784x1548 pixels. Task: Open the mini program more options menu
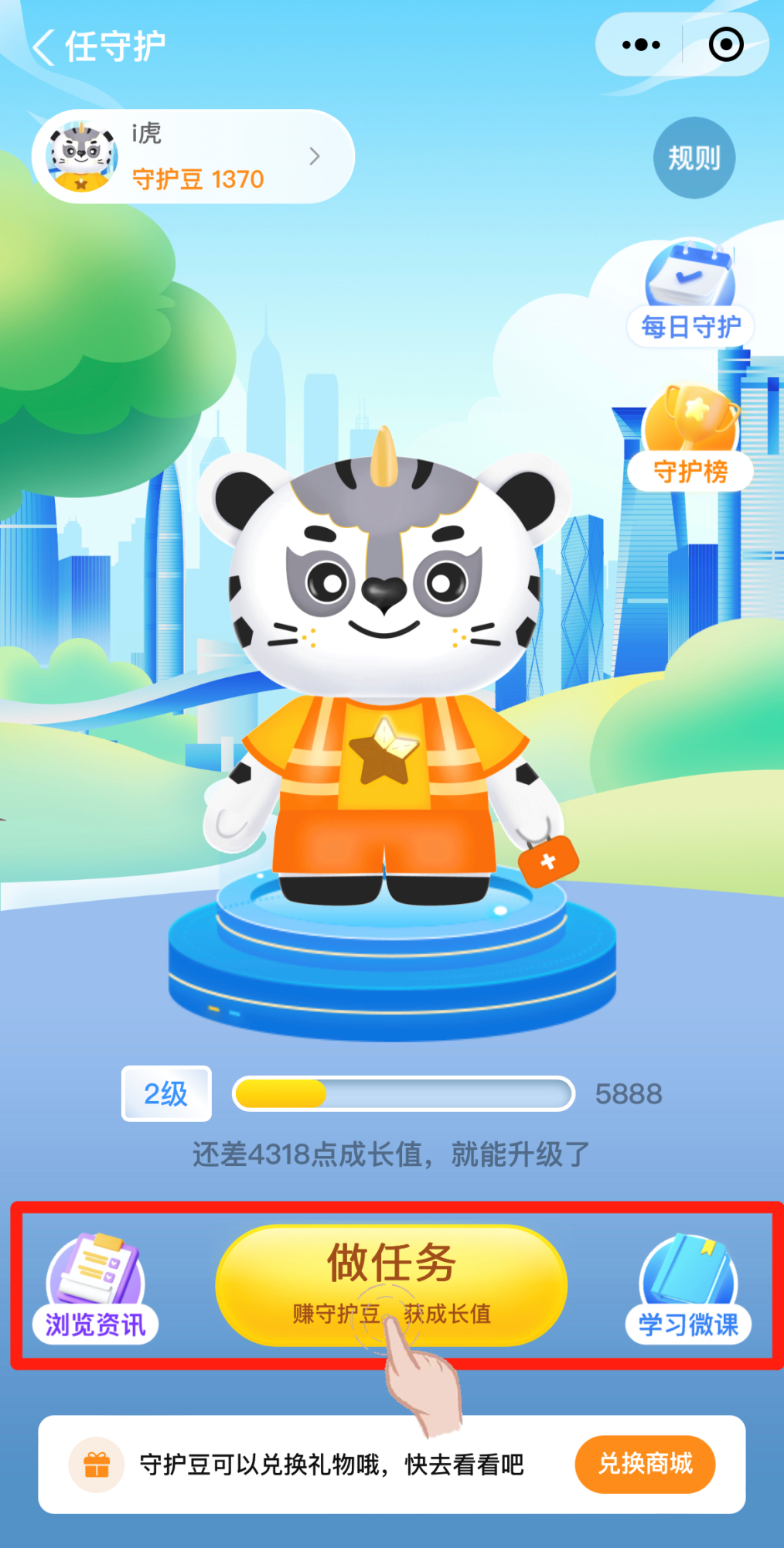pyautogui.click(x=641, y=45)
